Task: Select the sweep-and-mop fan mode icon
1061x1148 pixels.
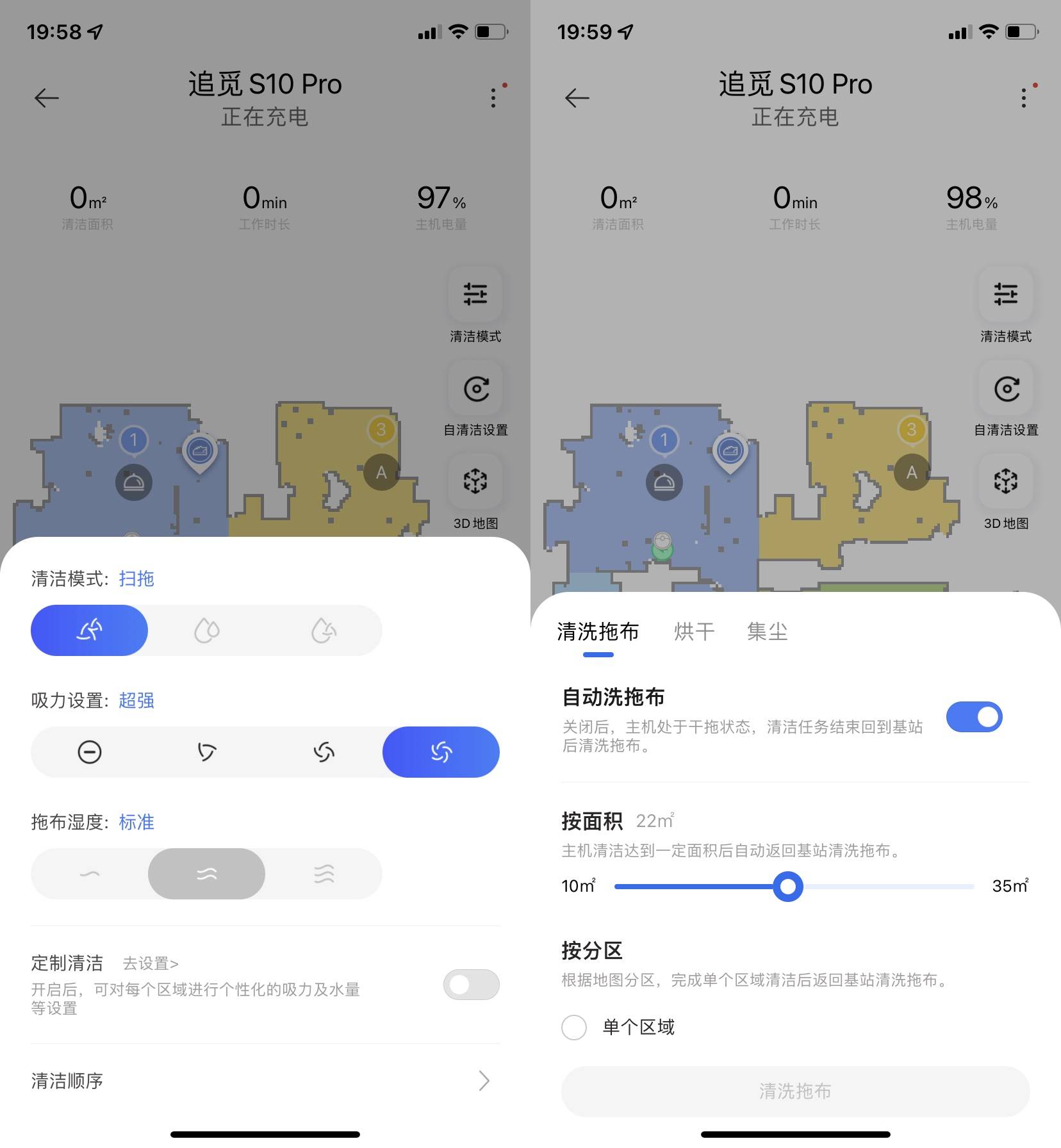Action: tap(89, 630)
